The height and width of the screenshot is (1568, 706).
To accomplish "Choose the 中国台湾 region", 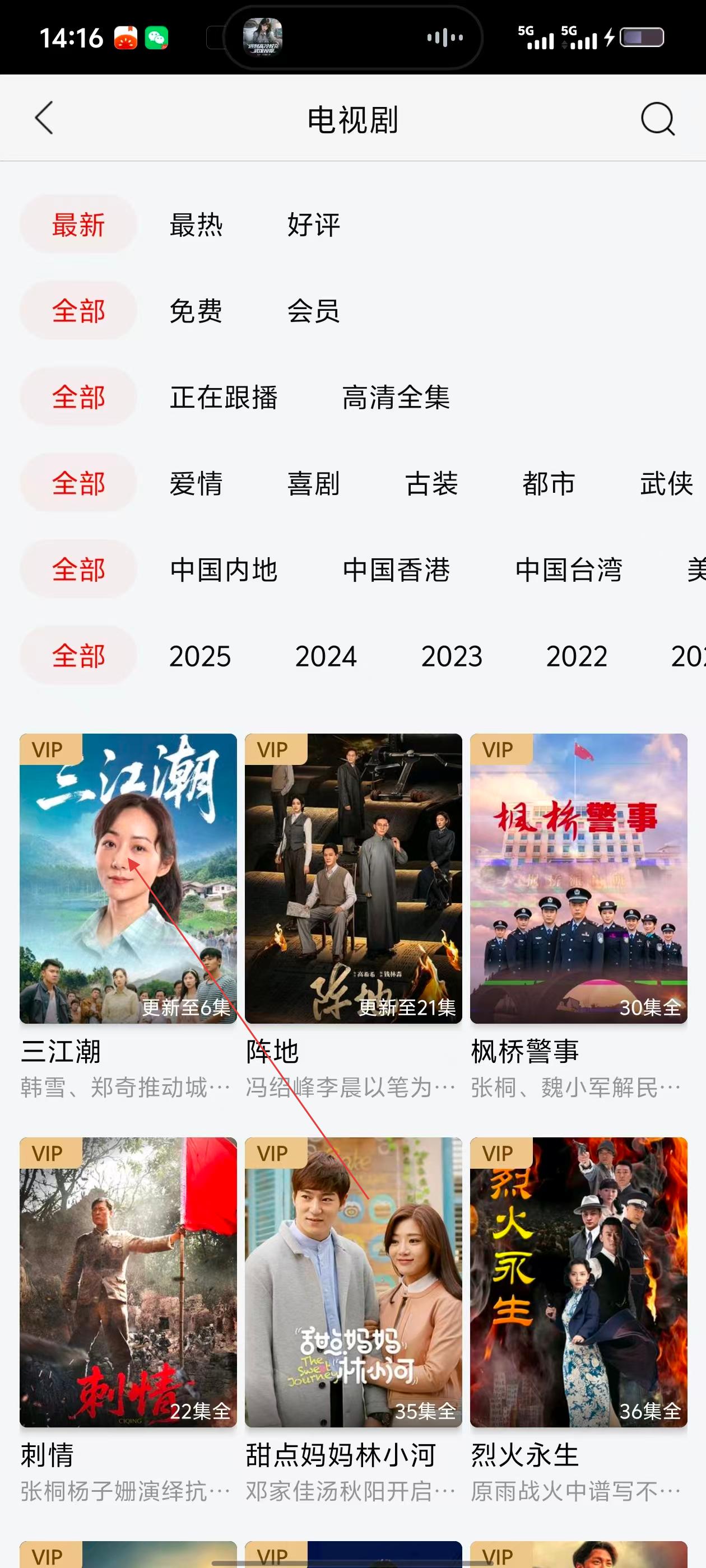I will pyautogui.click(x=568, y=570).
